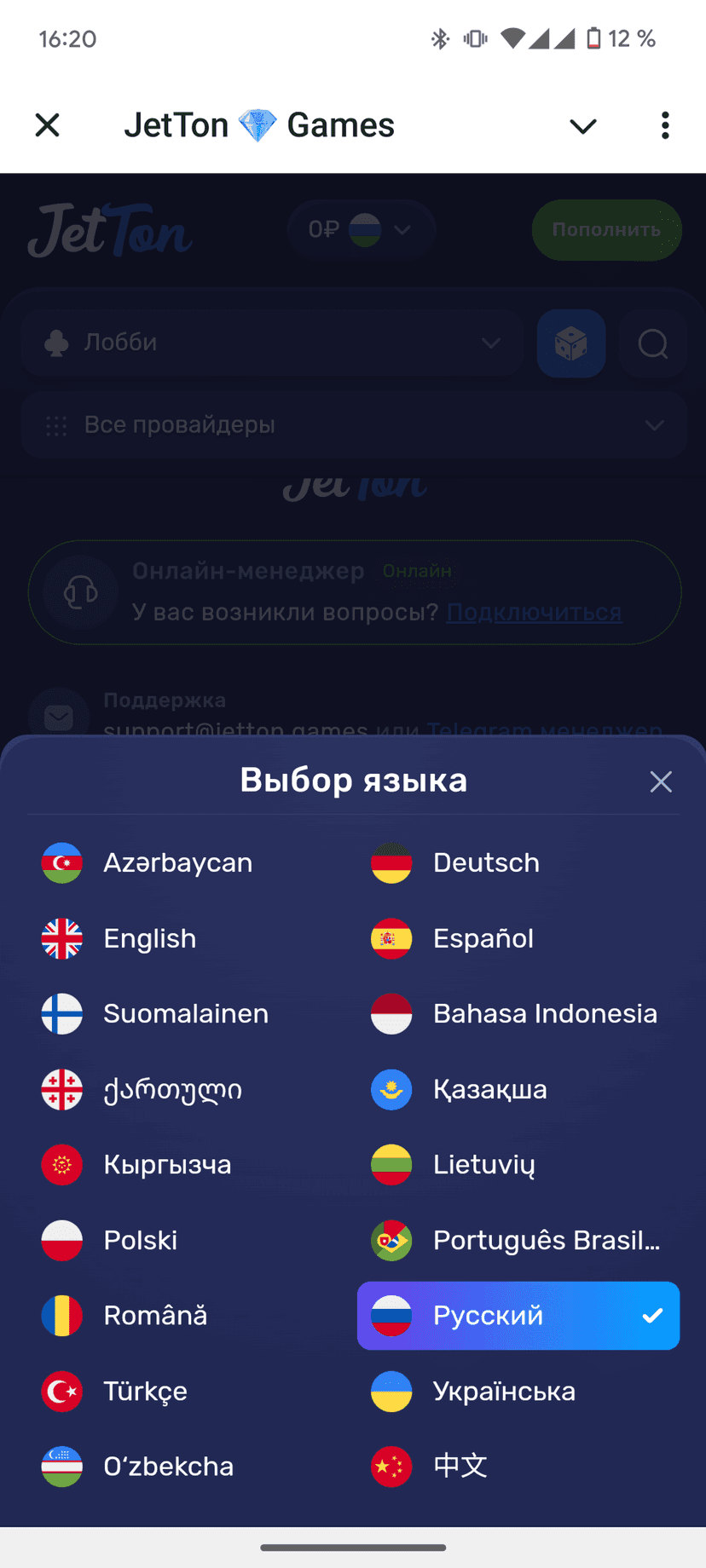Viewport: 706px width, 1568px height.
Task: Choose the Georgian language option
Action: click(x=172, y=1089)
